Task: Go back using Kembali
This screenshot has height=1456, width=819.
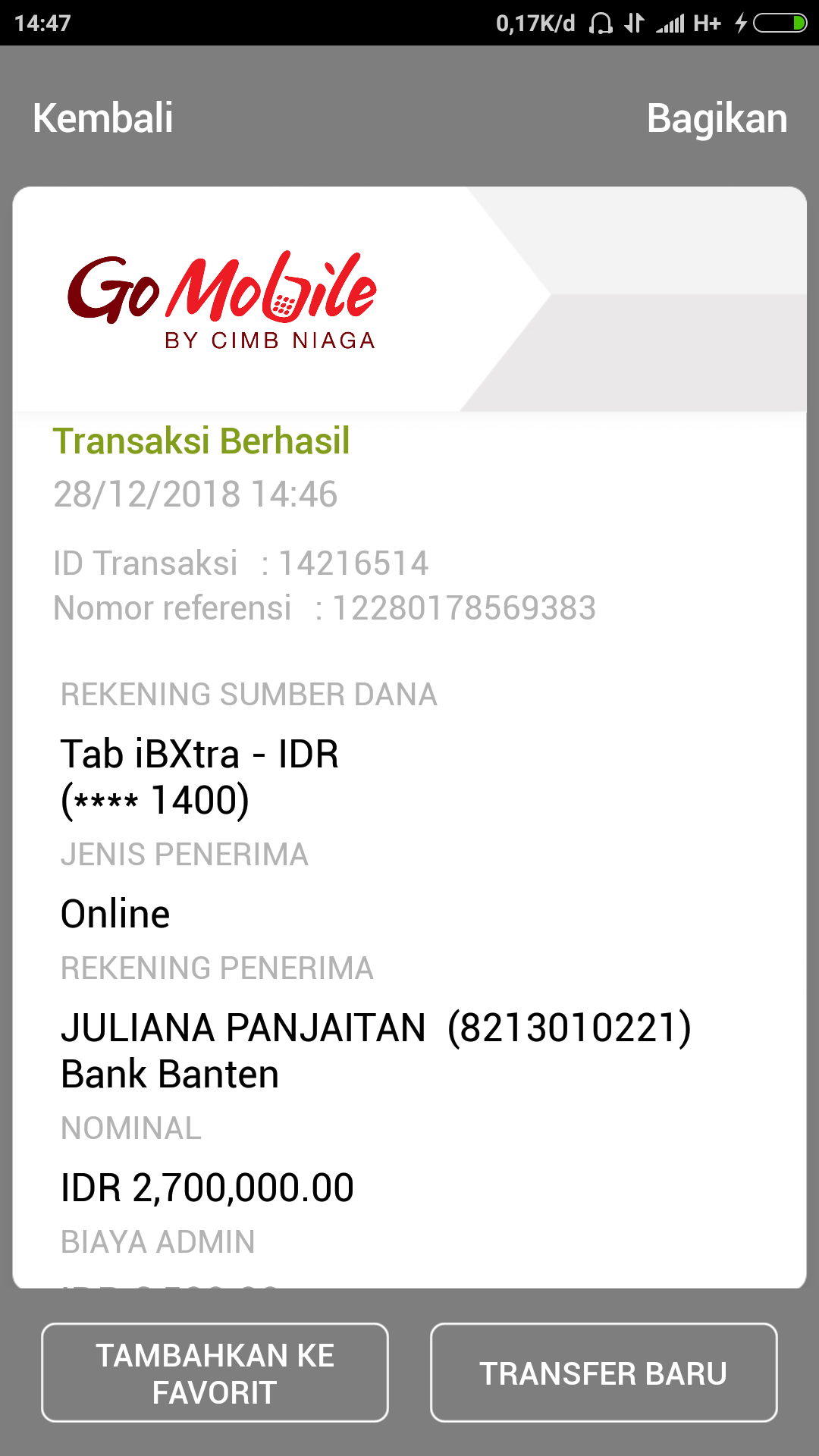Action: [103, 118]
